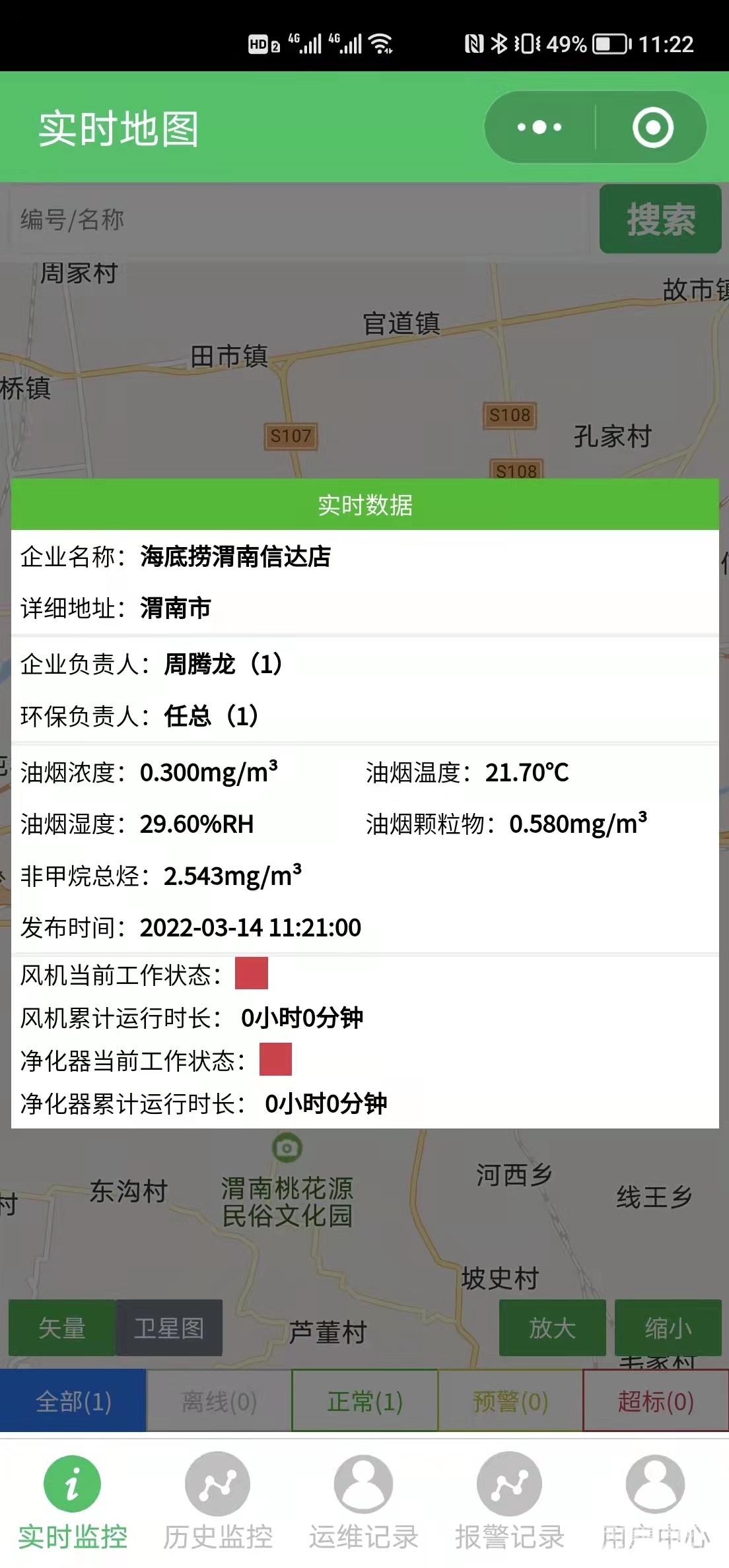Viewport: 729px width, 1568px height.
Task: Select the 全部(1) filter
Action: pos(73,1401)
